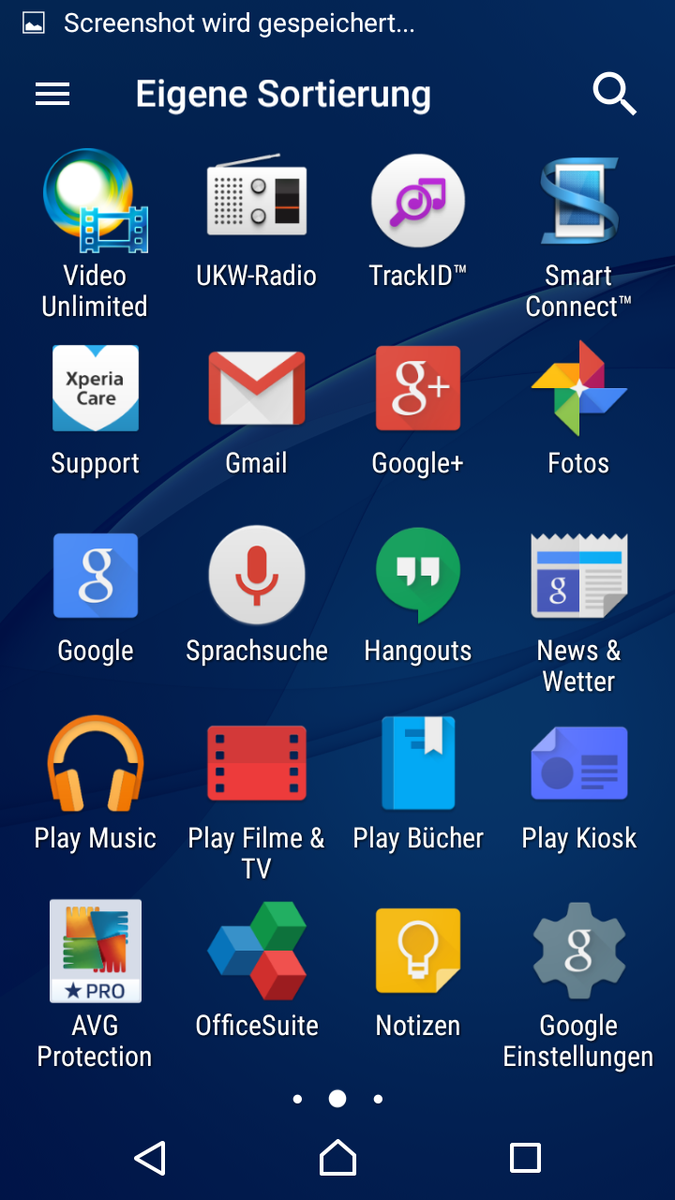
Task: Open the Fotos app
Action: pos(579,388)
